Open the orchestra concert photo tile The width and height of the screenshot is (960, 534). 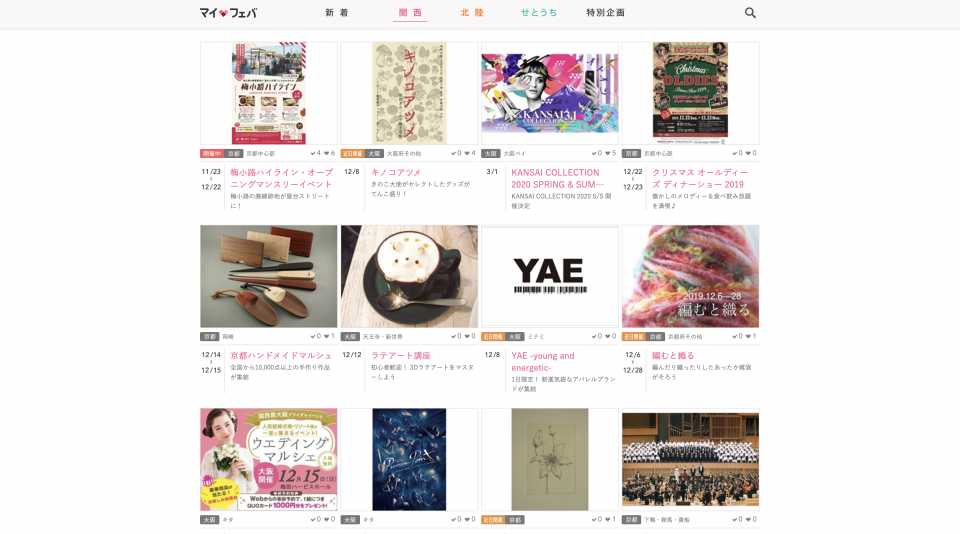tap(690, 459)
